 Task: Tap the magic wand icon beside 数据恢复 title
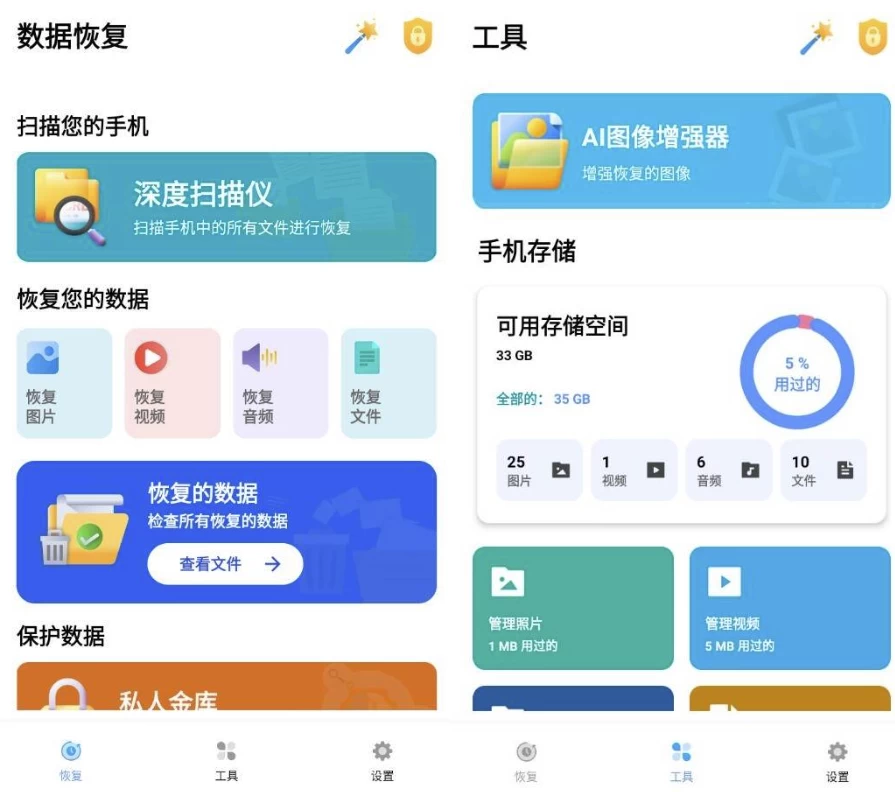pos(361,38)
